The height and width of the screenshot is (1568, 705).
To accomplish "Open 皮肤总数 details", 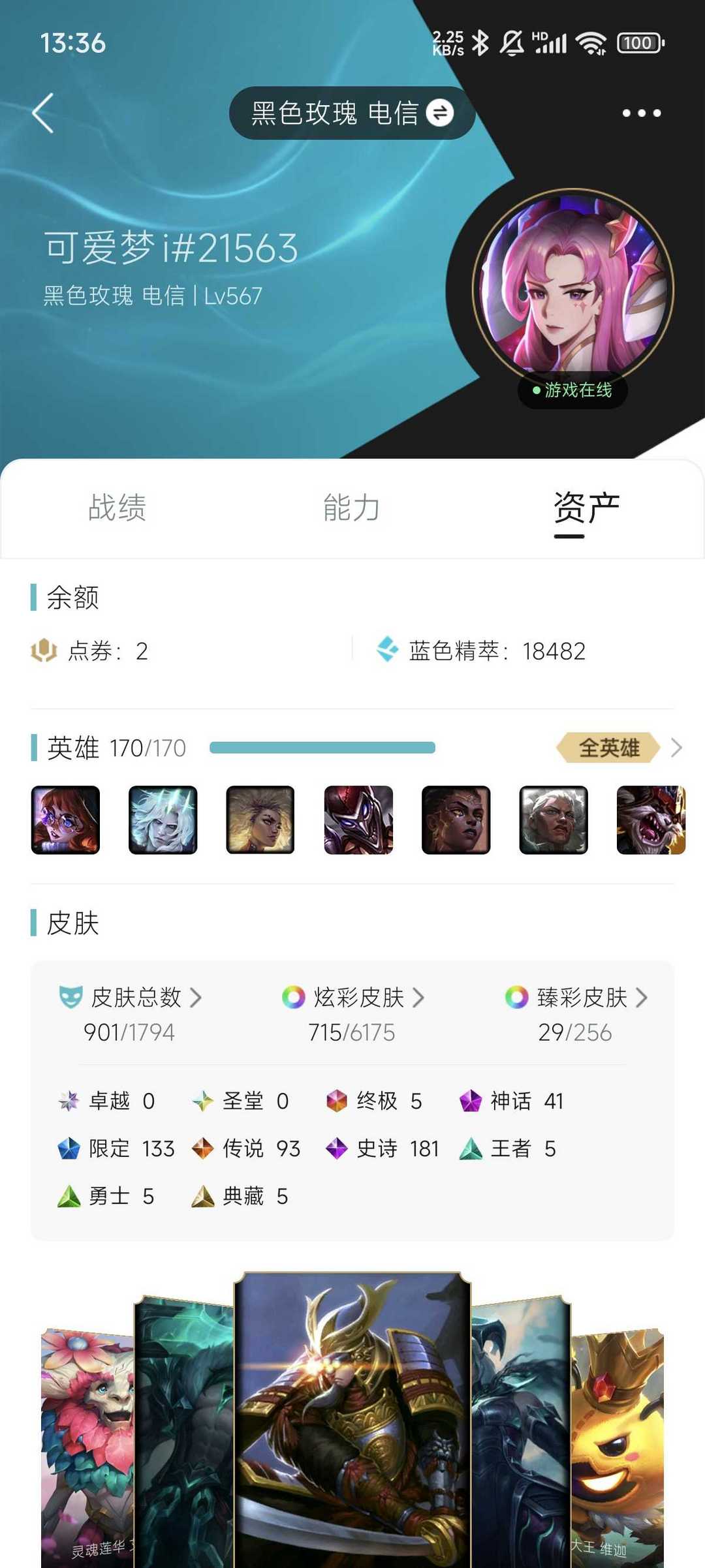I will 129,997.
